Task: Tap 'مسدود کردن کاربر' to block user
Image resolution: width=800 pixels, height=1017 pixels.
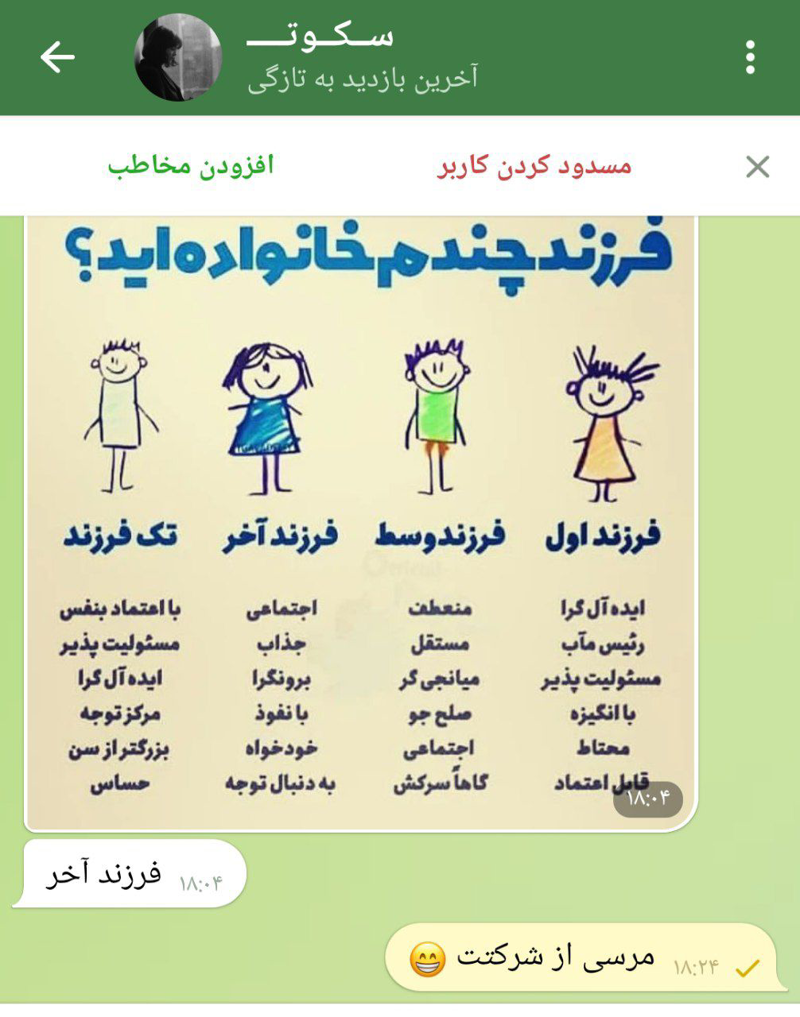Action: click(534, 166)
